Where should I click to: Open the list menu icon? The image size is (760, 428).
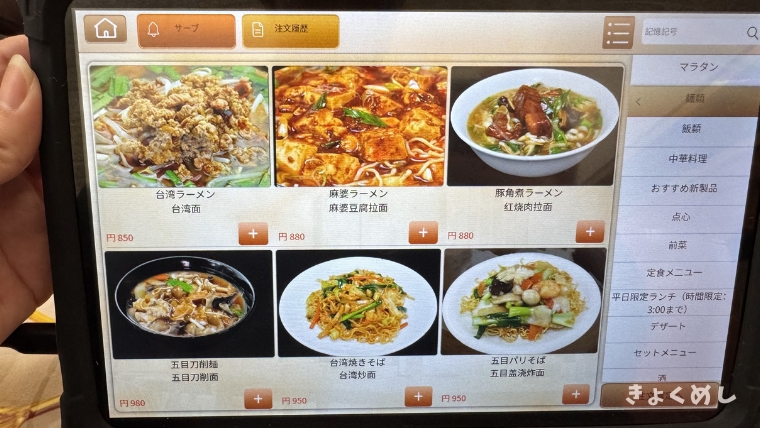point(618,32)
